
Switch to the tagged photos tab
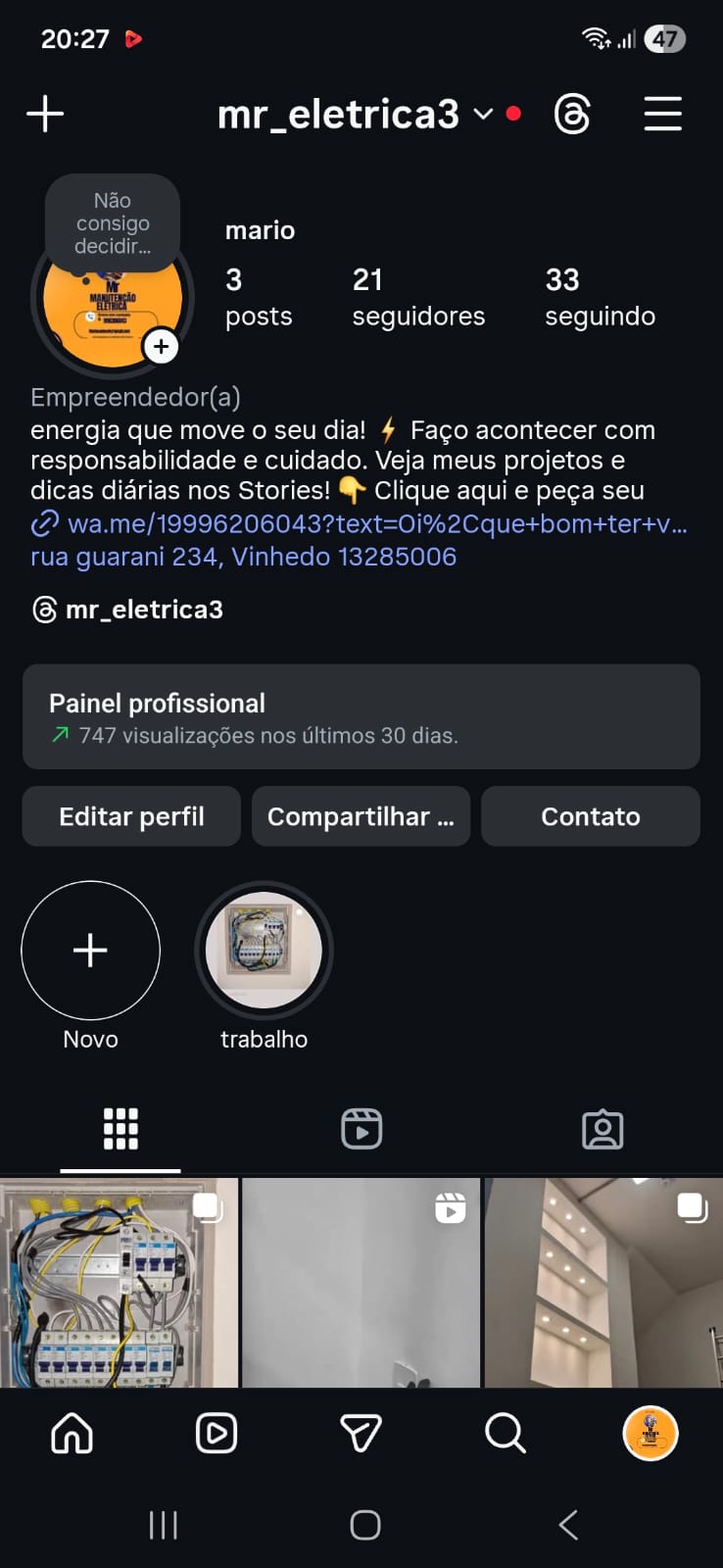coord(602,1129)
